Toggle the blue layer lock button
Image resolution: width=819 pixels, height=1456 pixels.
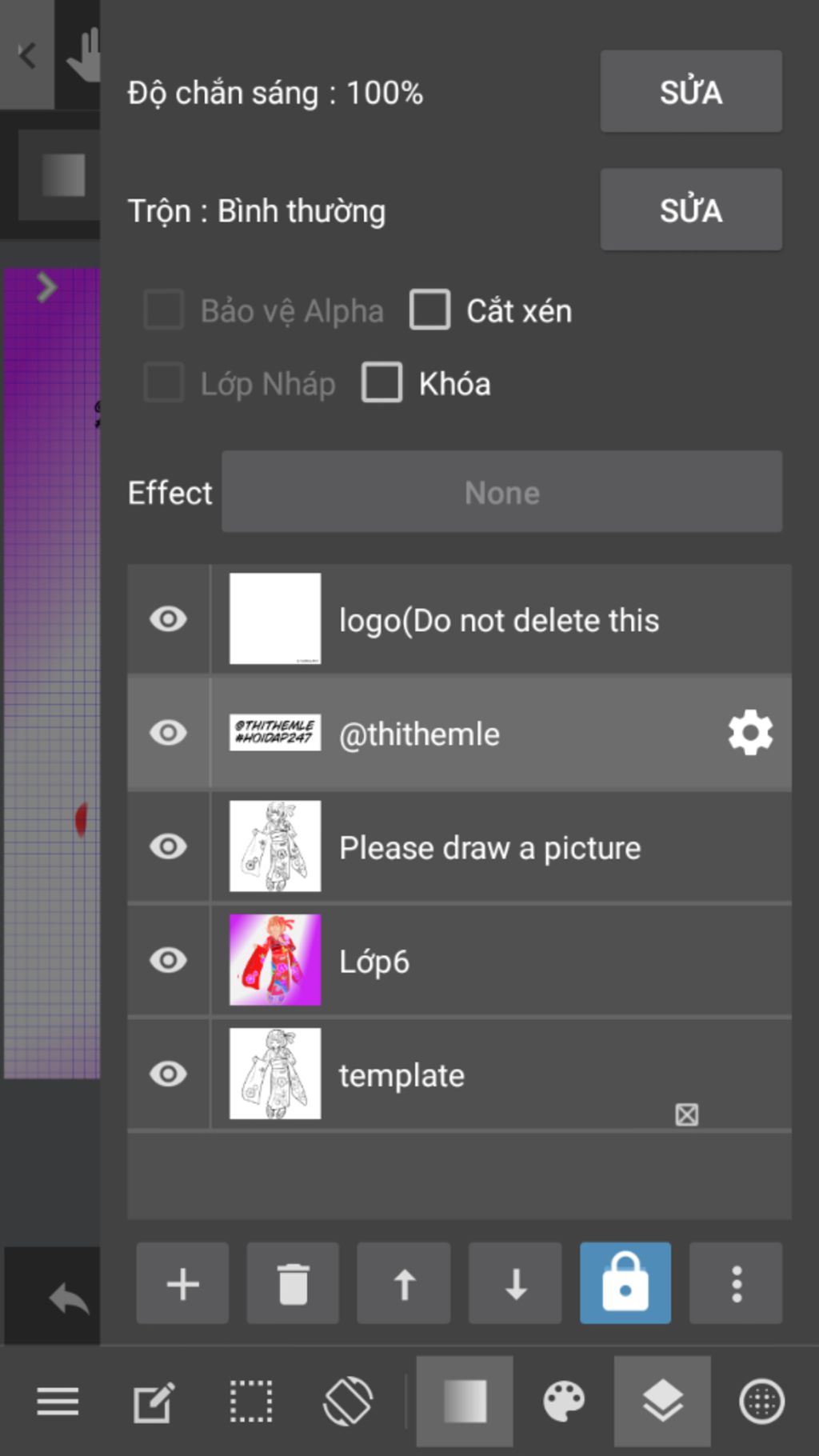coord(625,1284)
